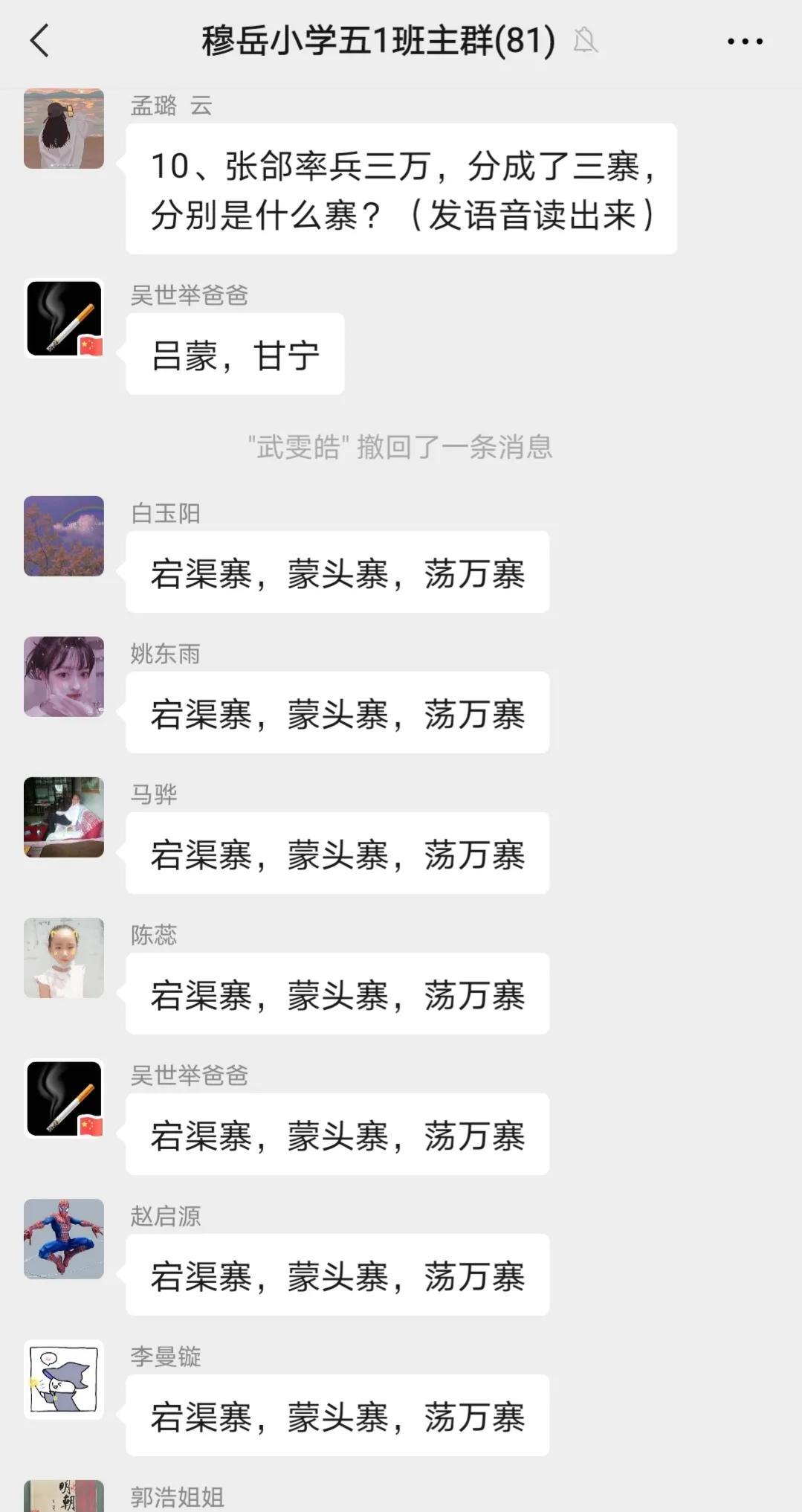Open 吴世举爸爸's avatar beside 吕蒙，甘宁
Image resolution: width=802 pixels, height=1512 pixels.
pos(64,318)
